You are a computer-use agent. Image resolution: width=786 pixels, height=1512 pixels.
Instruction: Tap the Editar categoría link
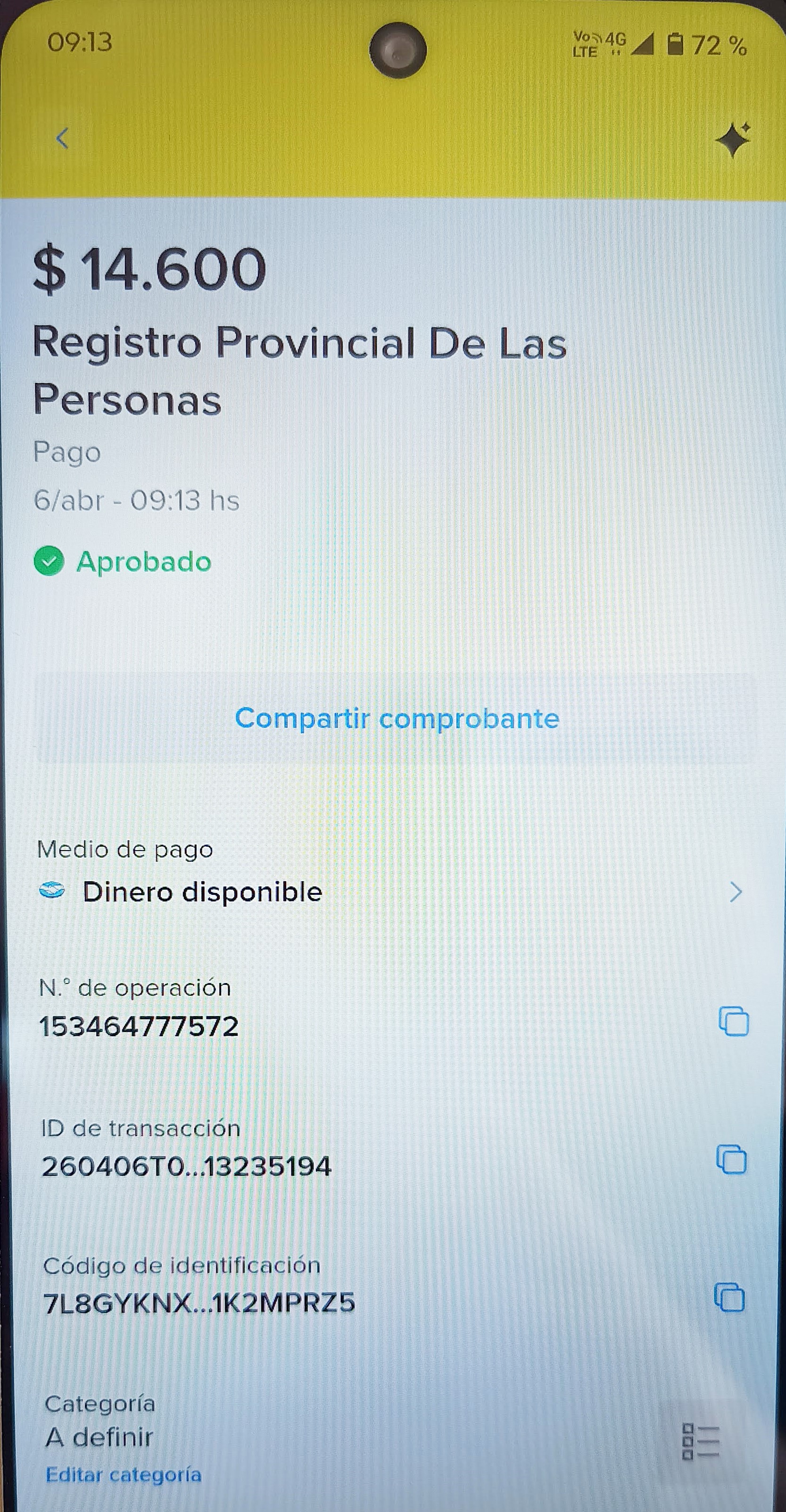point(123,1474)
